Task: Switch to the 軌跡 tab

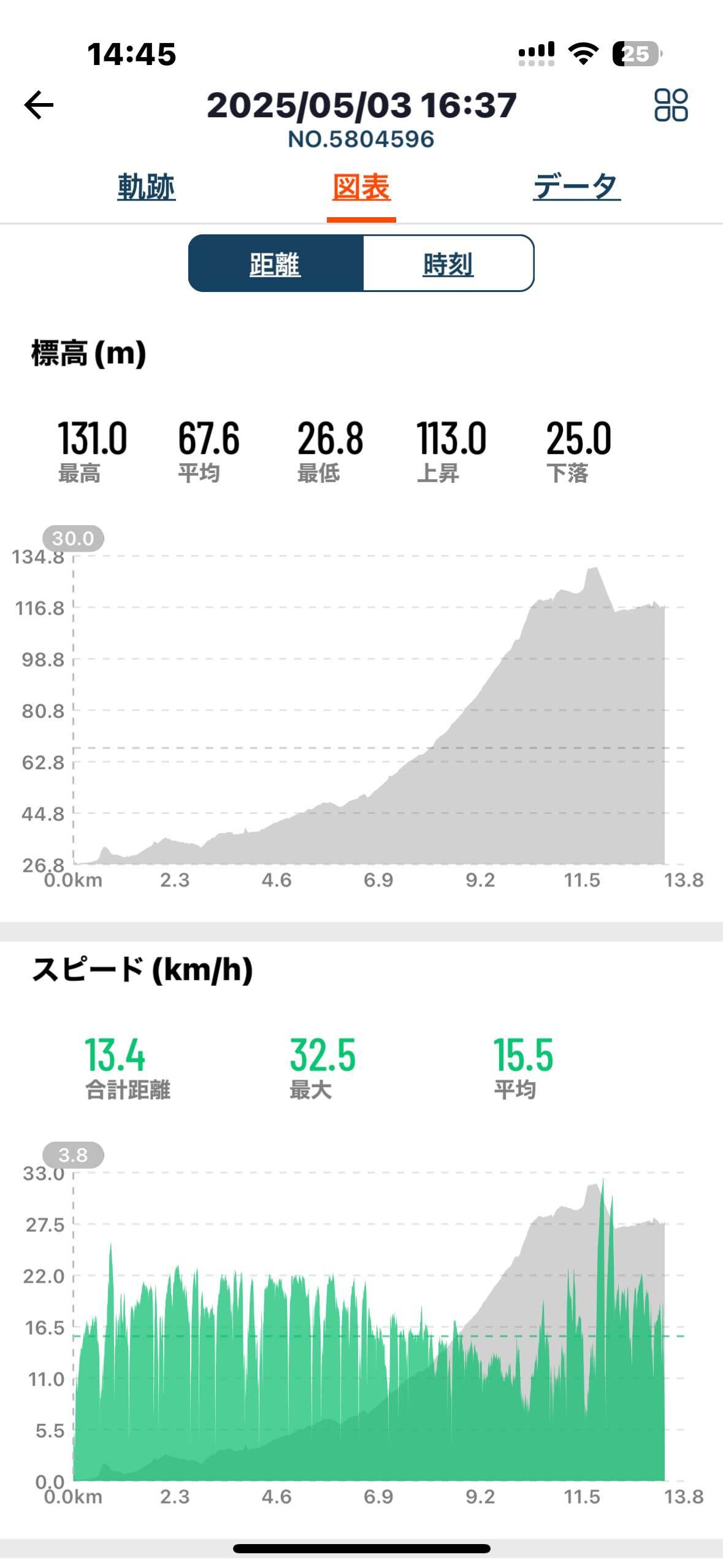Action: [x=147, y=186]
